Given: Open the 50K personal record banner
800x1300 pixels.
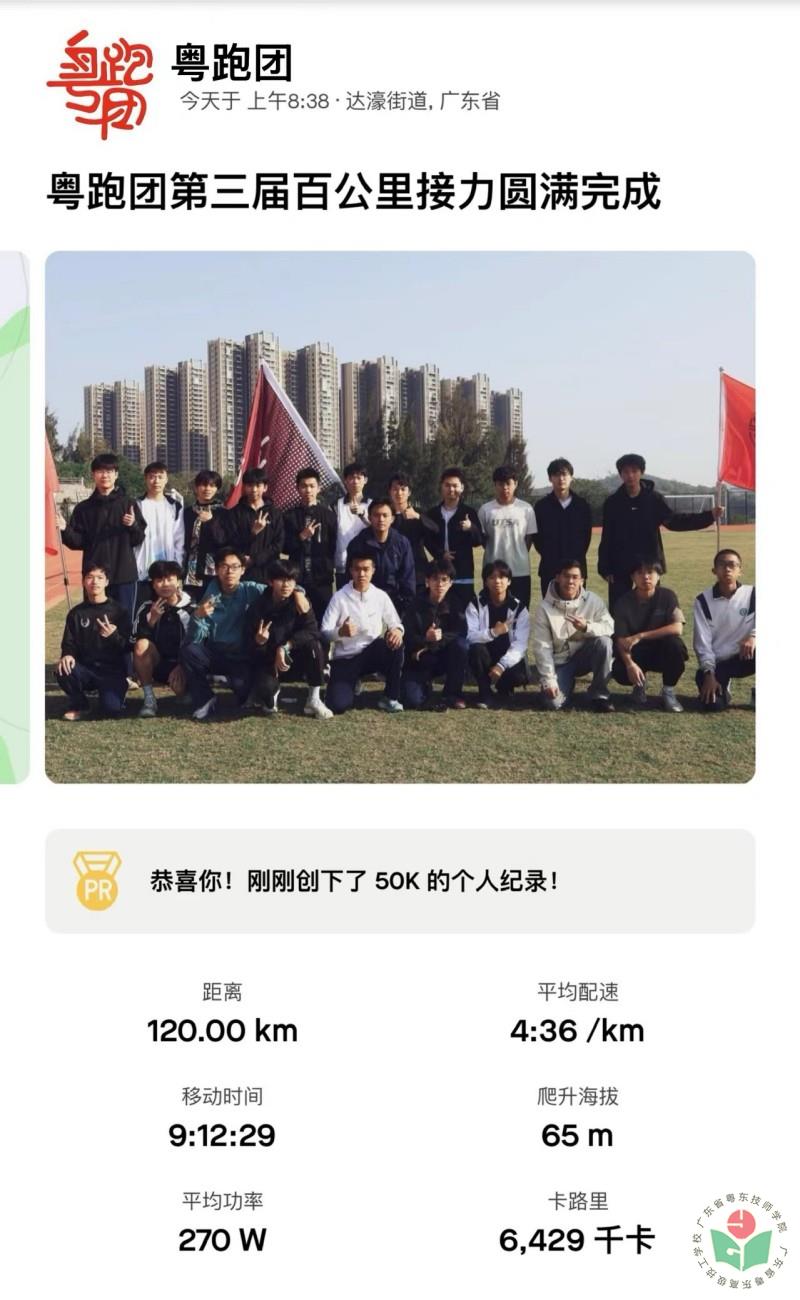Looking at the screenshot, I should coord(400,881).
